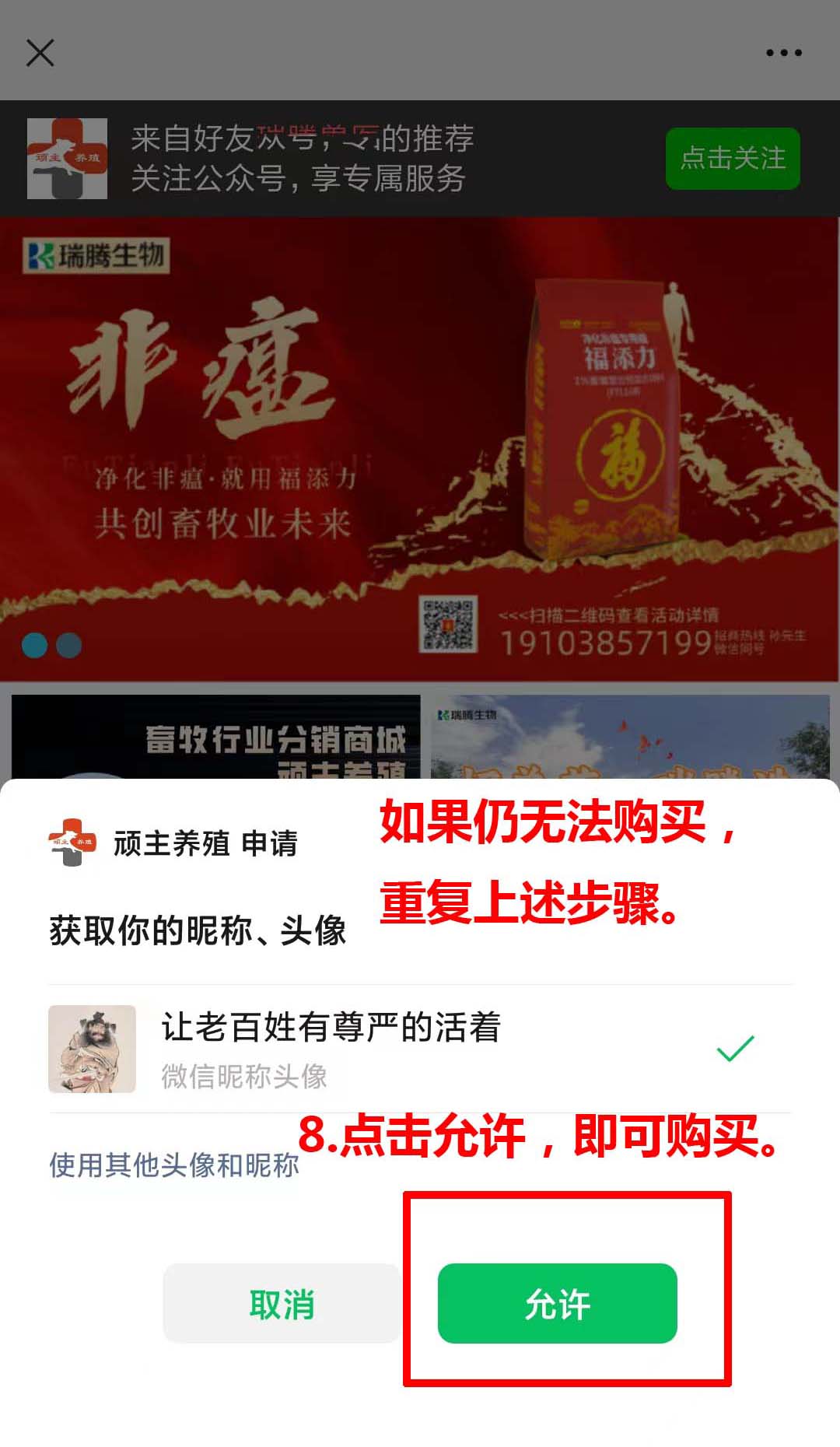This screenshot has width=840, height=1447.
Task: Choose 使用其他头像和昵称 option
Action: click(x=173, y=1165)
